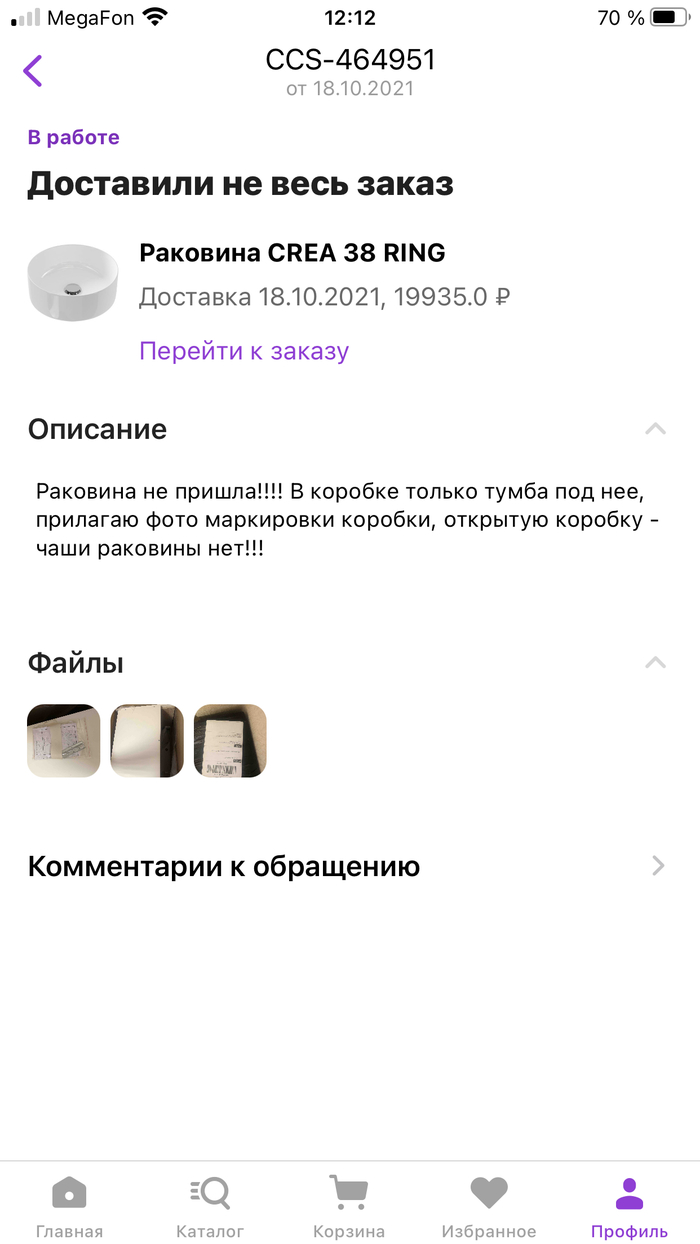The image size is (700, 1244).
Task: Open the Каталог tab
Action: point(210,1206)
